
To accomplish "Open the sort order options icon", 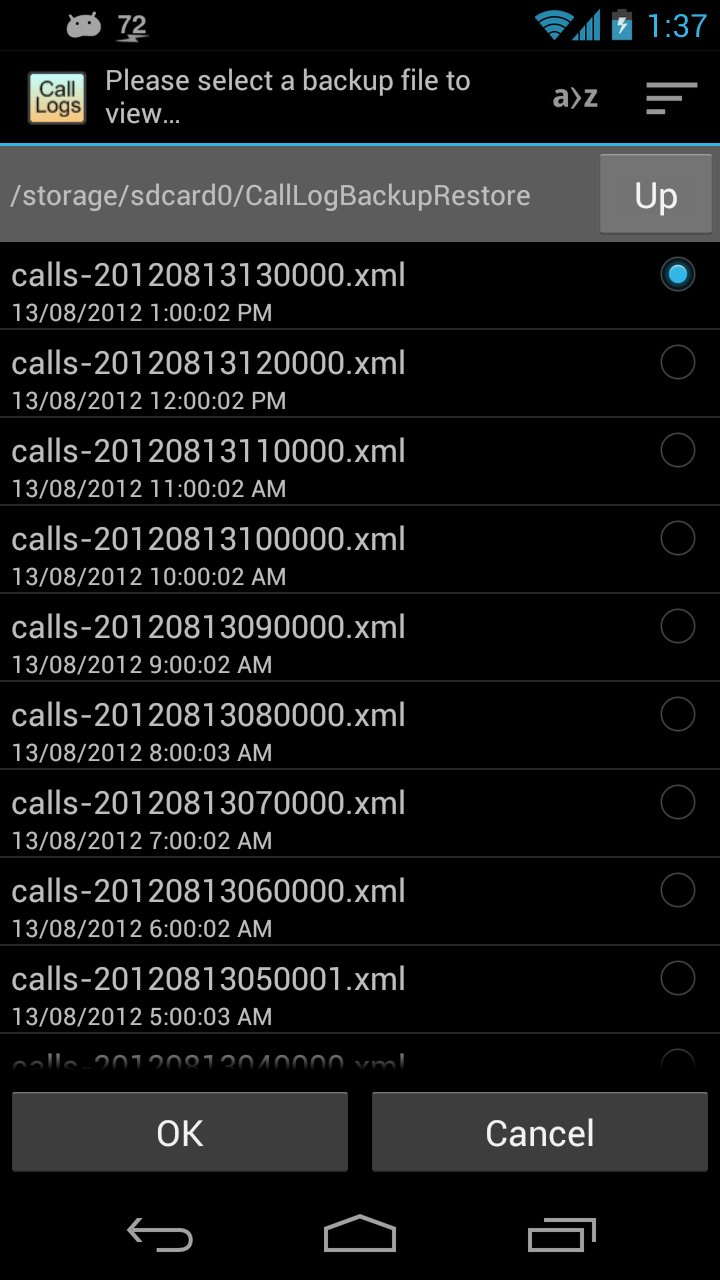I will 671,97.
